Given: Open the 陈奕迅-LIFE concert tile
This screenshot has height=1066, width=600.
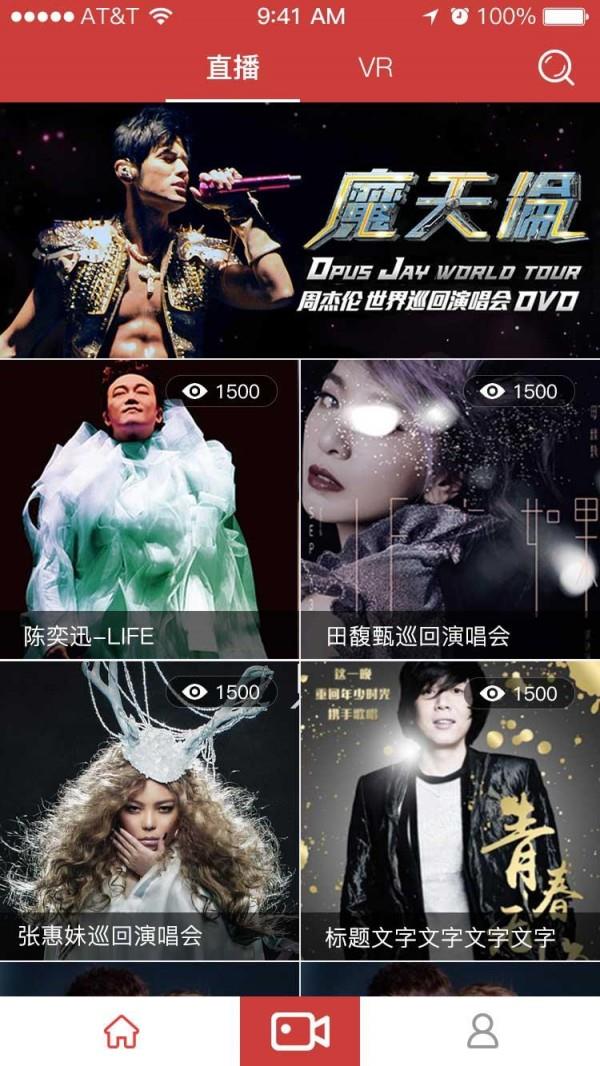Looking at the screenshot, I should pos(150,510).
